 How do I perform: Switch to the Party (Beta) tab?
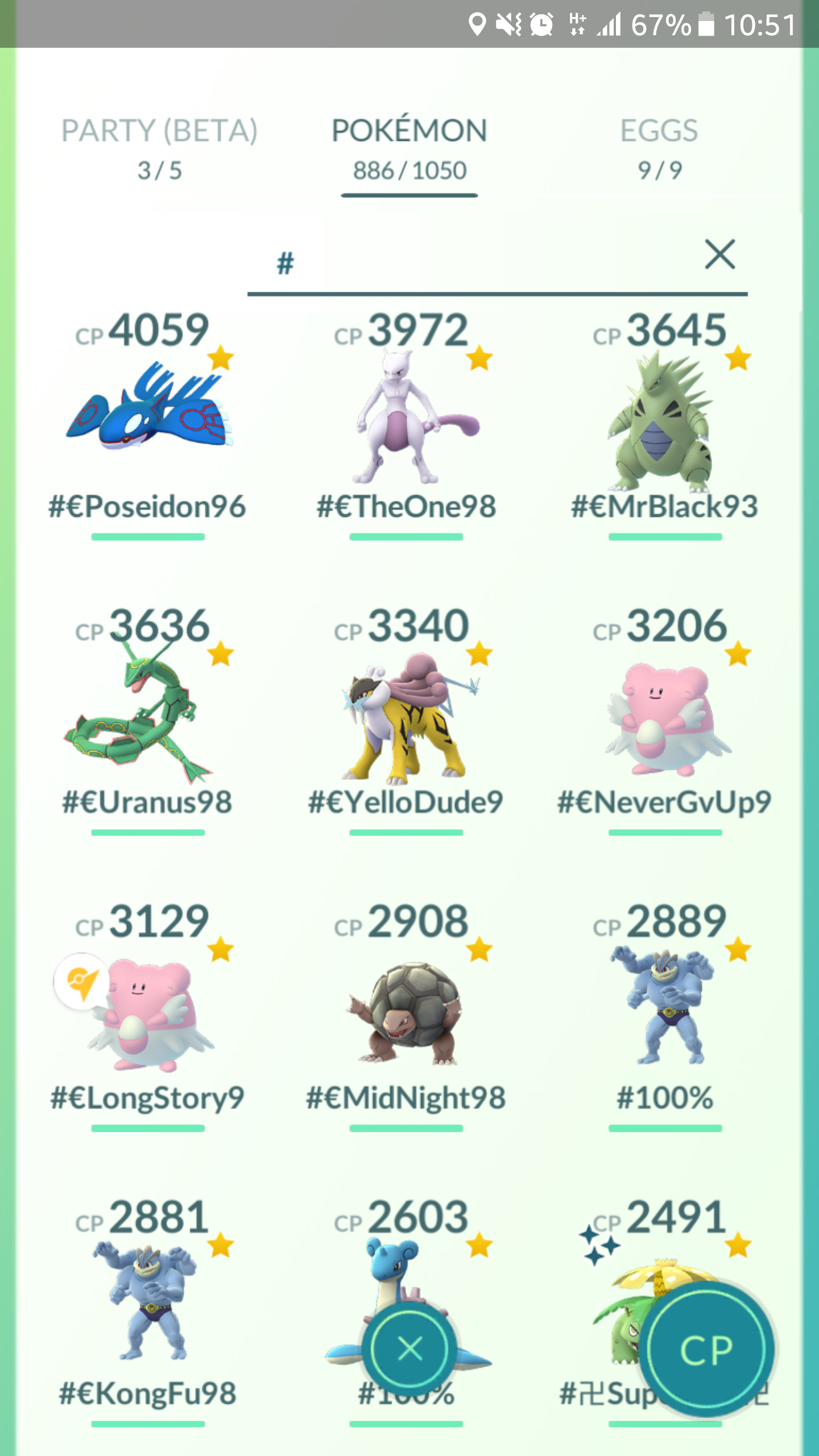point(159,149)
